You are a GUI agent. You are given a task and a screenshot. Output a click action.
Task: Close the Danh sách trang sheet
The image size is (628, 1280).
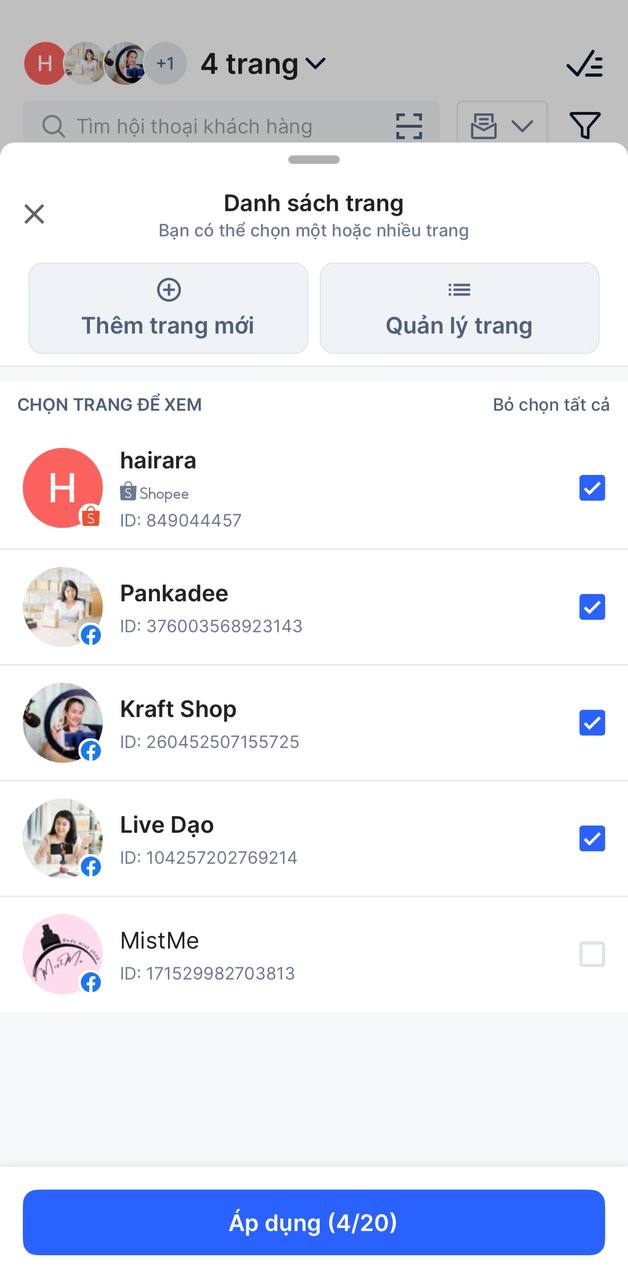[34, 214]
